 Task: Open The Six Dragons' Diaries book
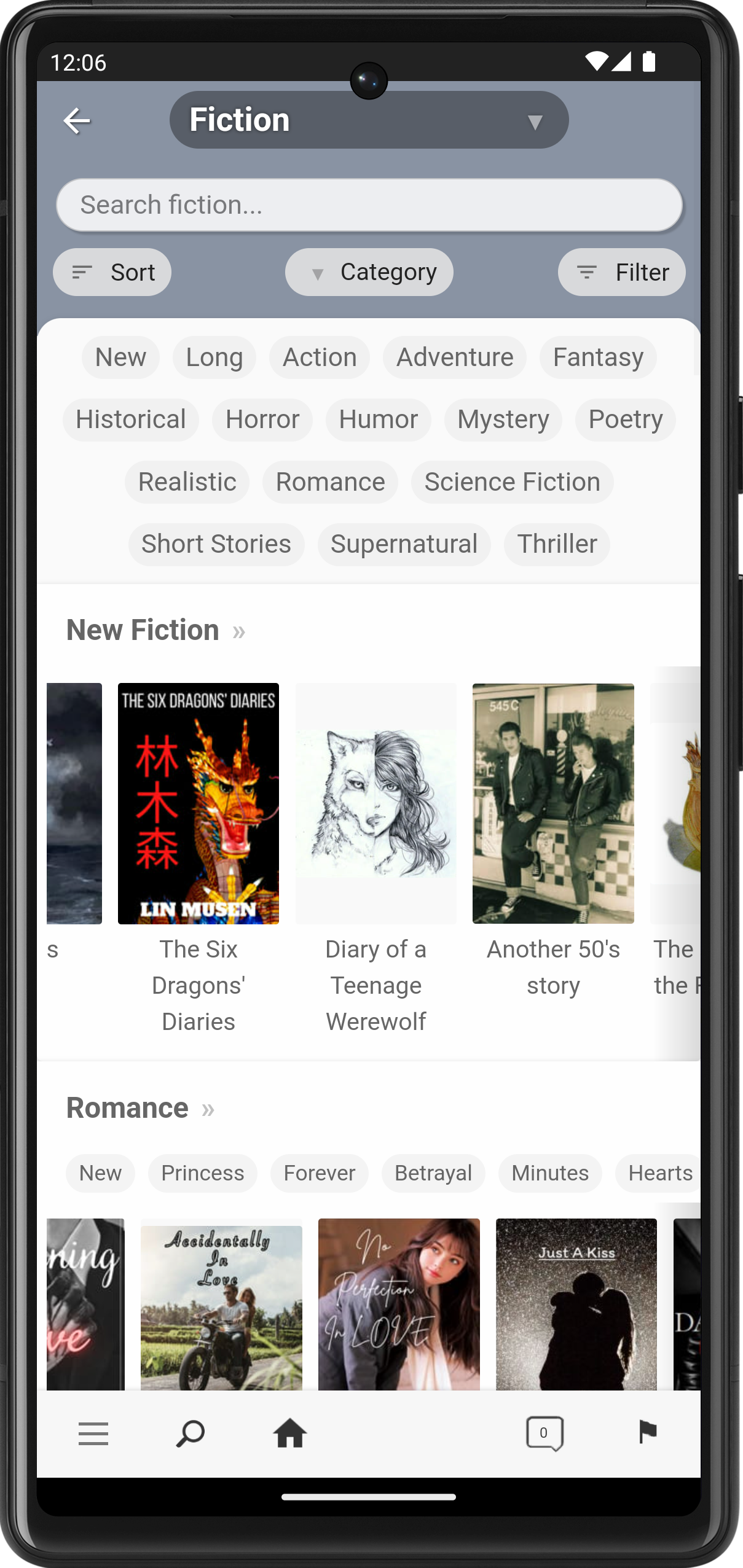click(x=198, y=803)
